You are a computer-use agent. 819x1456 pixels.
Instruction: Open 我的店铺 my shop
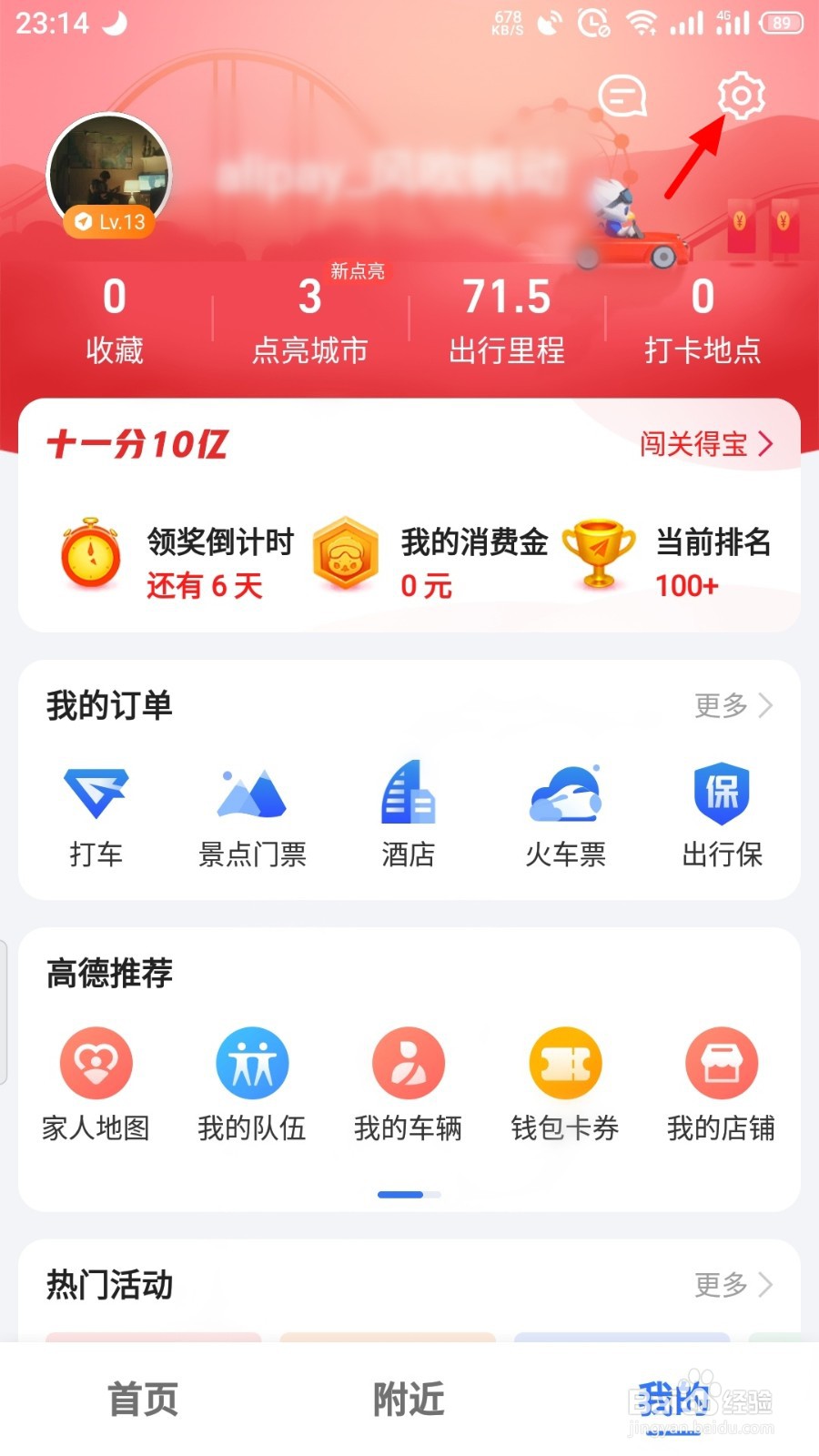pyautogui.click(x=721, y=1083)
